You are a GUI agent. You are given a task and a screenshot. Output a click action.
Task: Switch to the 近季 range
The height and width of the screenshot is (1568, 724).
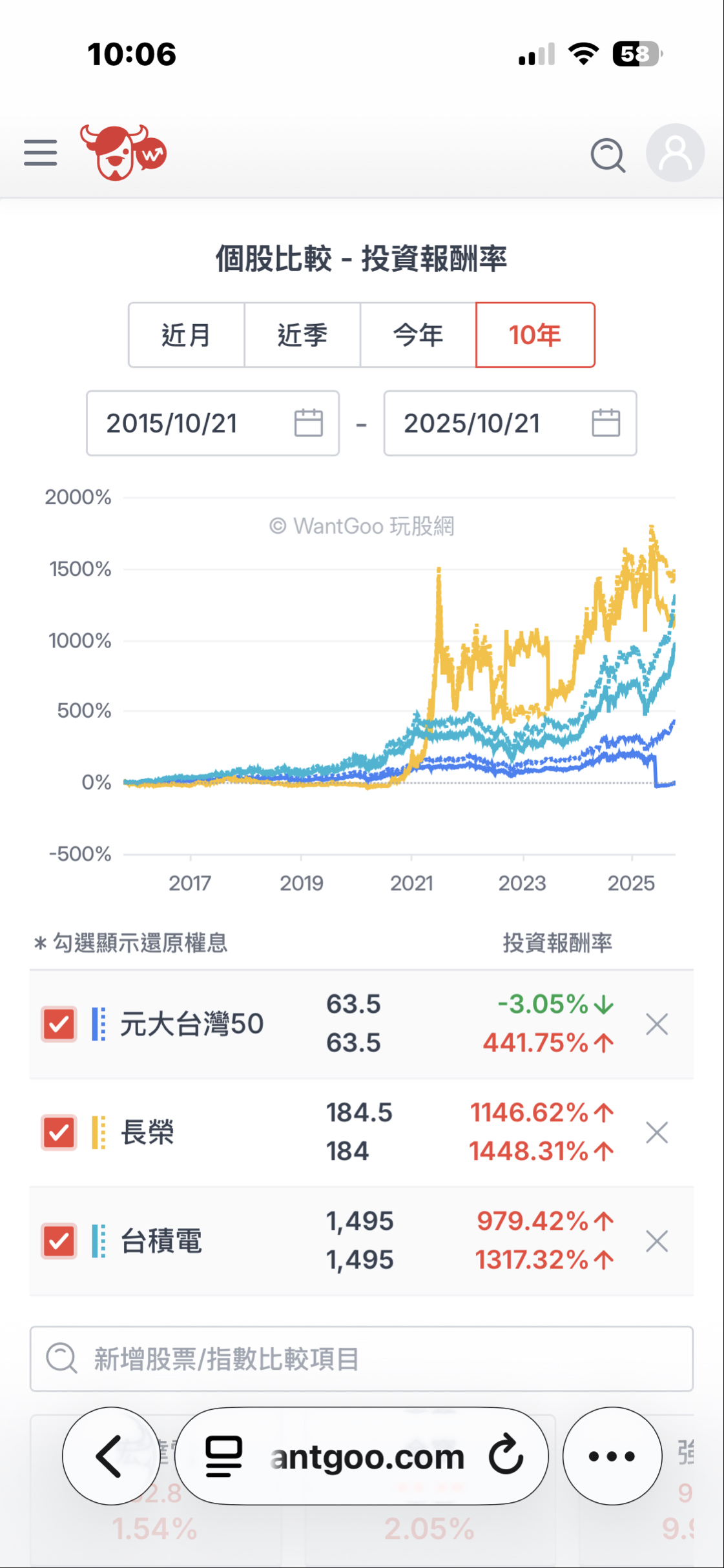click(302, 335)
